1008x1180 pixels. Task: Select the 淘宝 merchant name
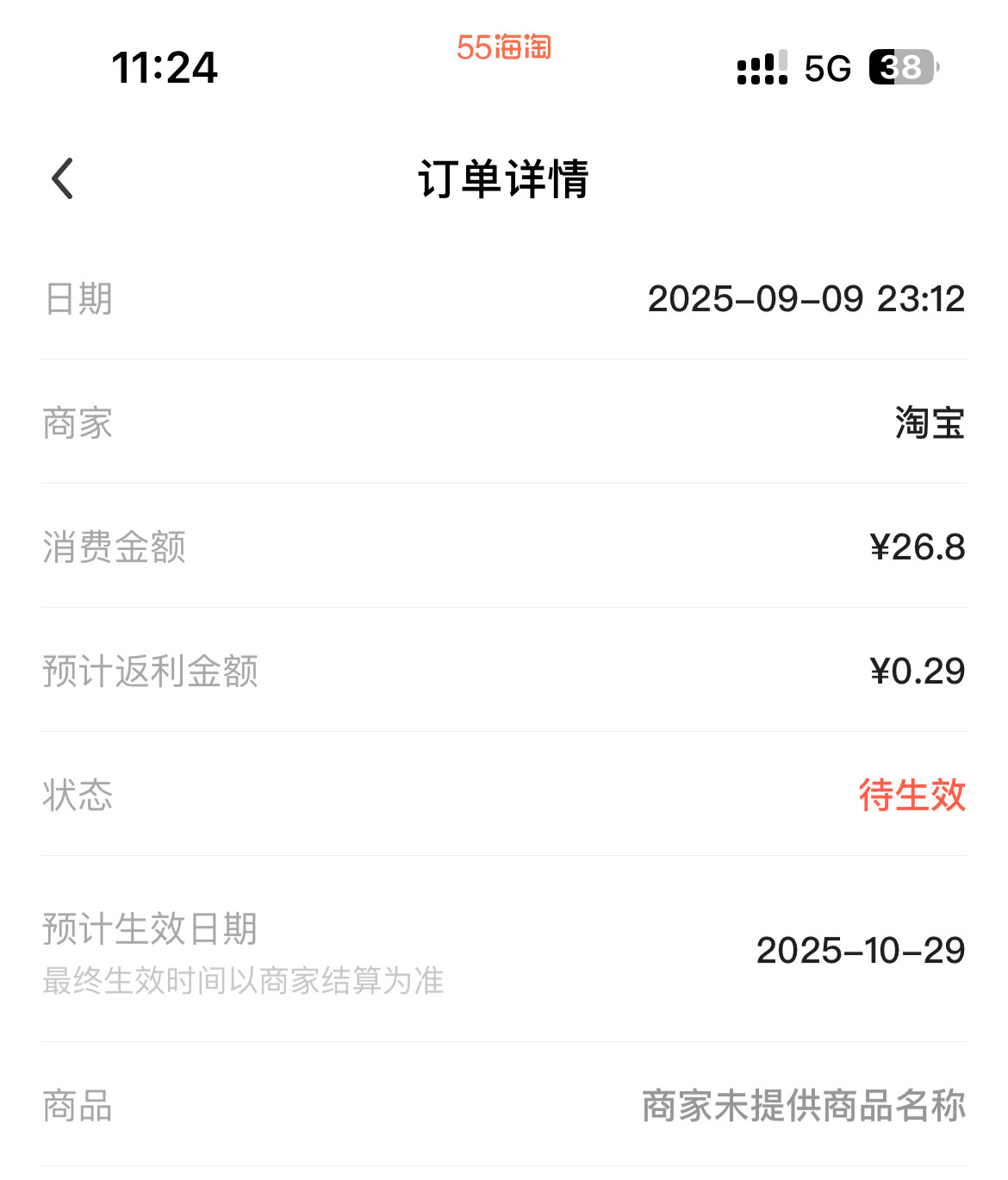pyautogui.click(x=930, y=423)
